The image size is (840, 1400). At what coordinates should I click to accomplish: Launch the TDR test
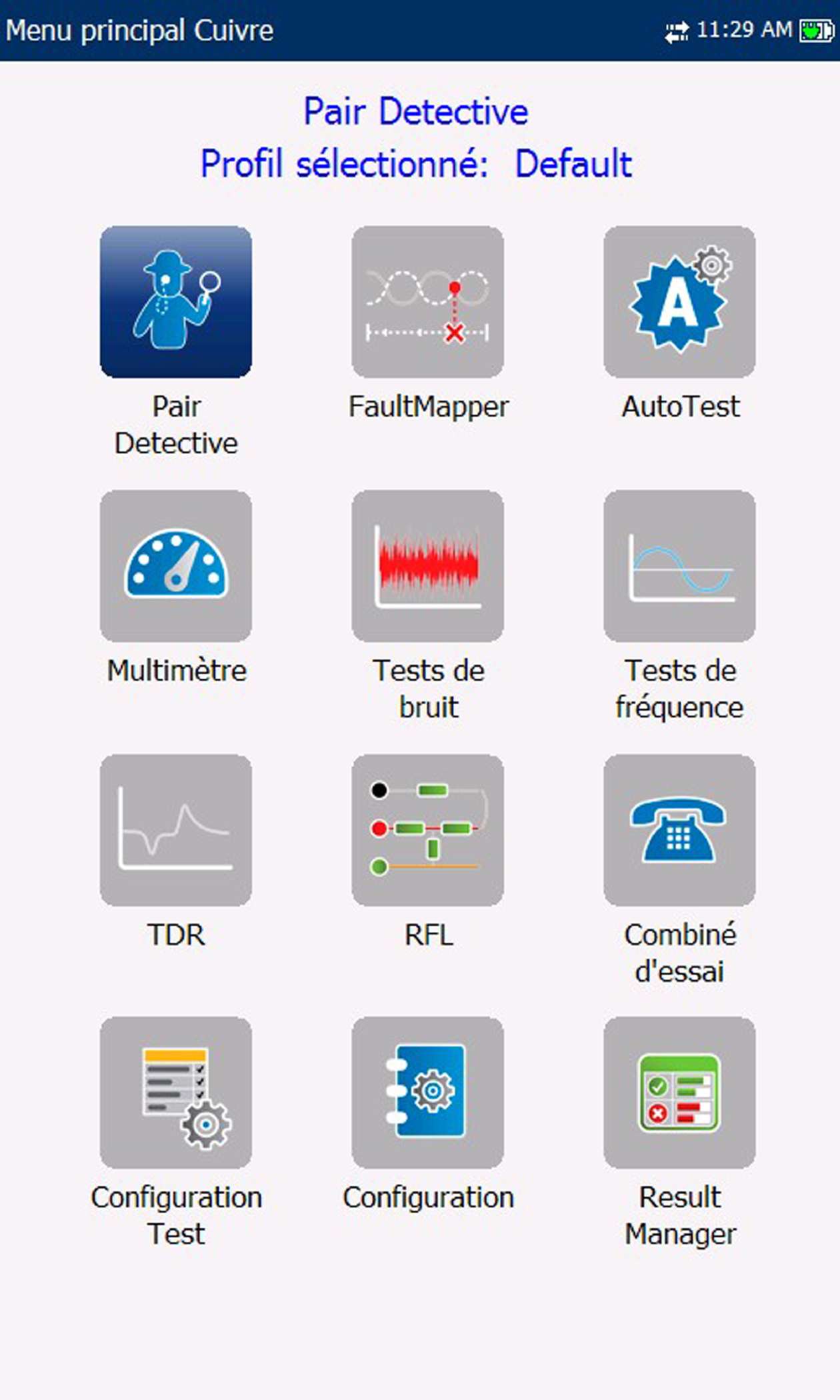click(x=176, y=830)
